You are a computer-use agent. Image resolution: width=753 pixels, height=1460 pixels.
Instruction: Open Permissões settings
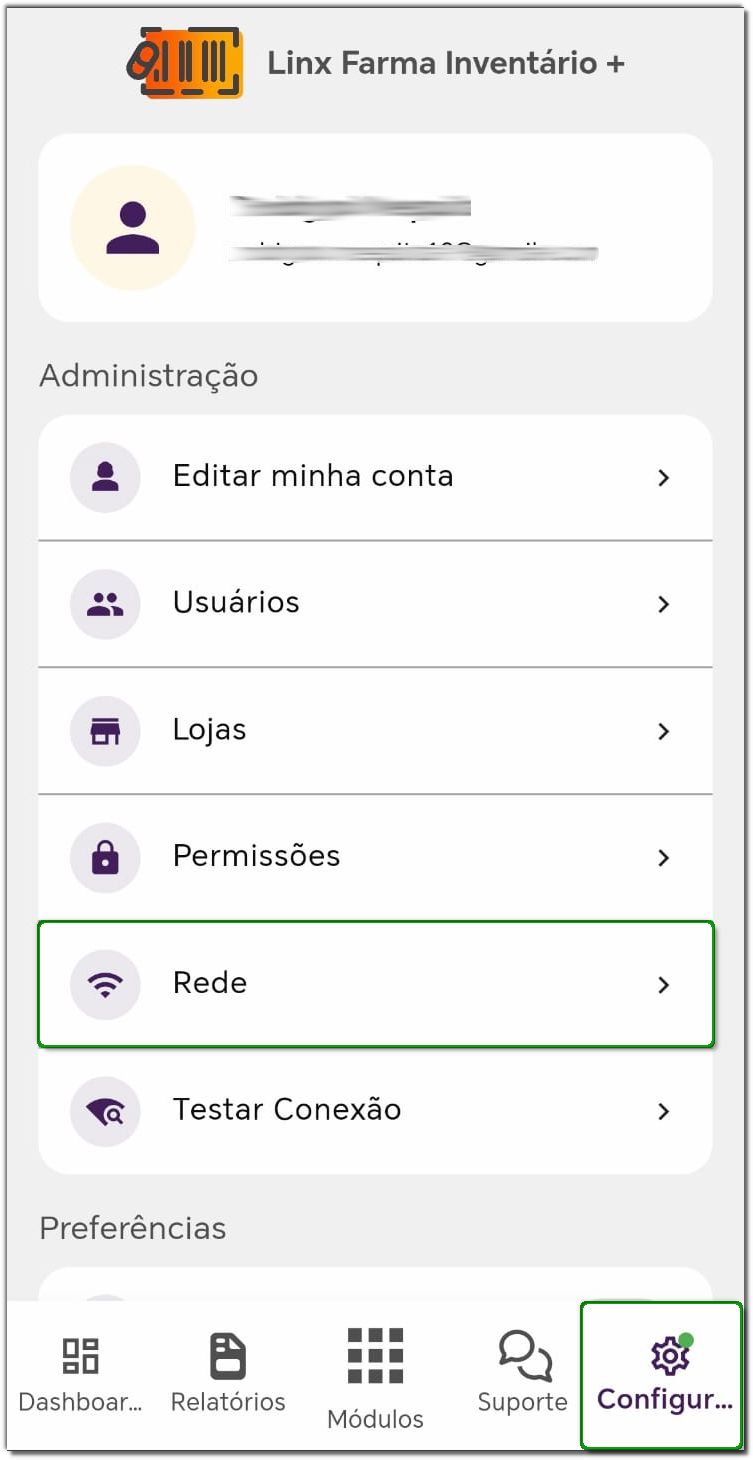375,857
